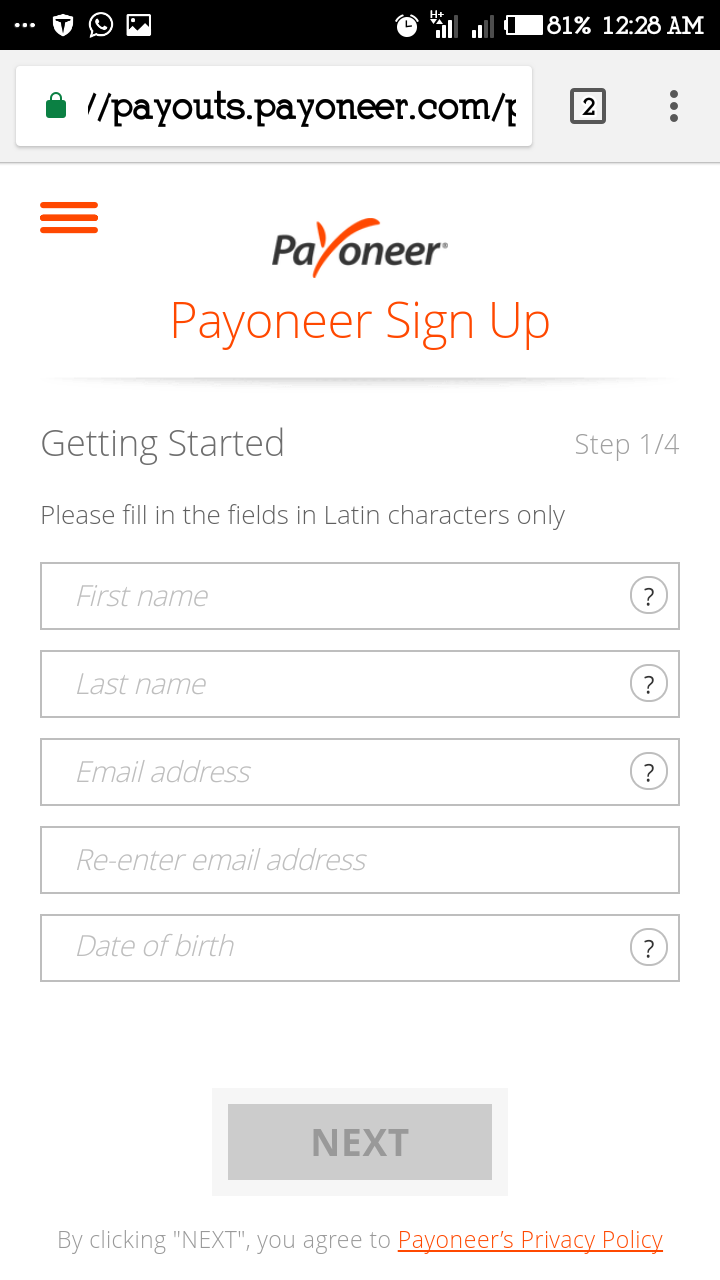
Task: Open the First name help tooltip
Action: (x=648, y=595)
